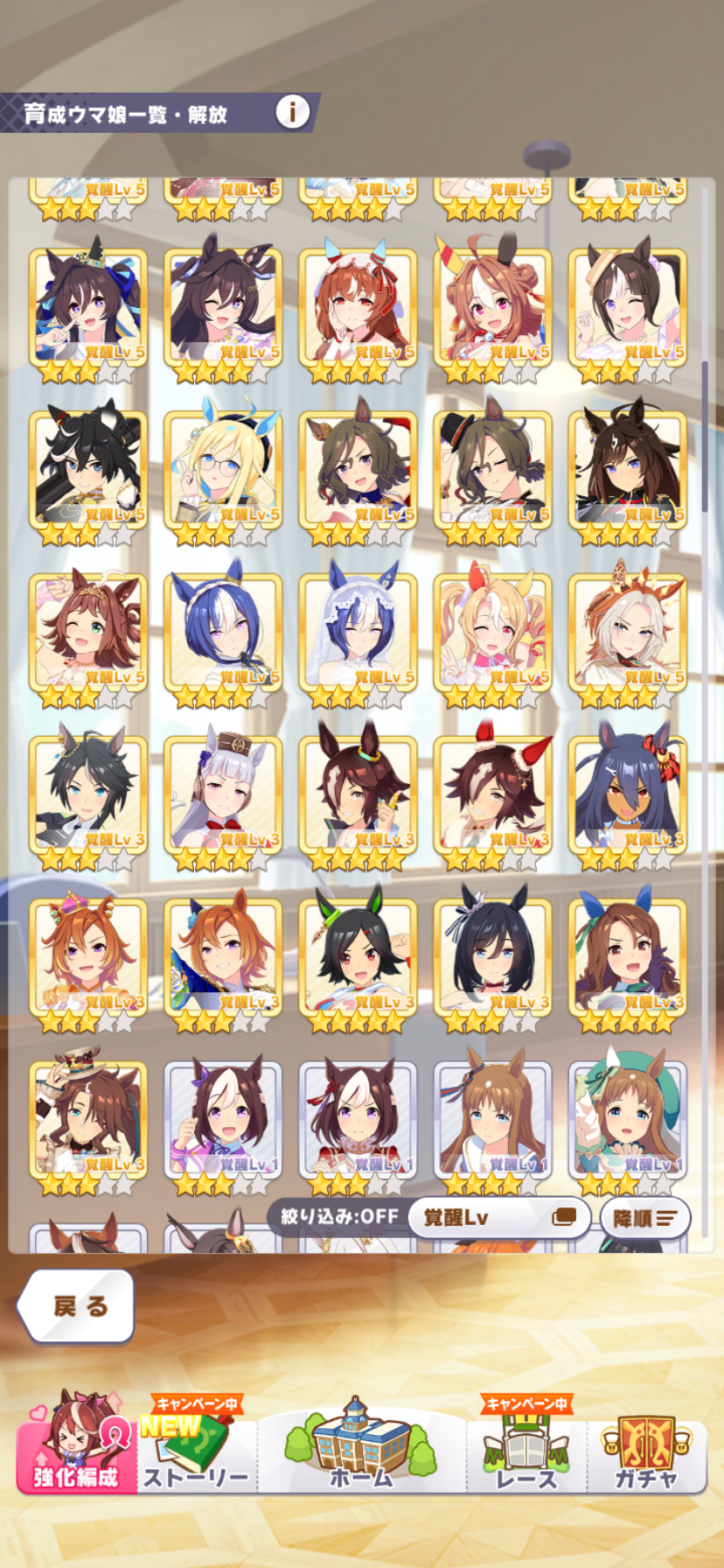Image resolution: width=724 pixels, height=1568 pixels.
Task: Open the dark-skinned navy-haired character card
Action: 627,794
